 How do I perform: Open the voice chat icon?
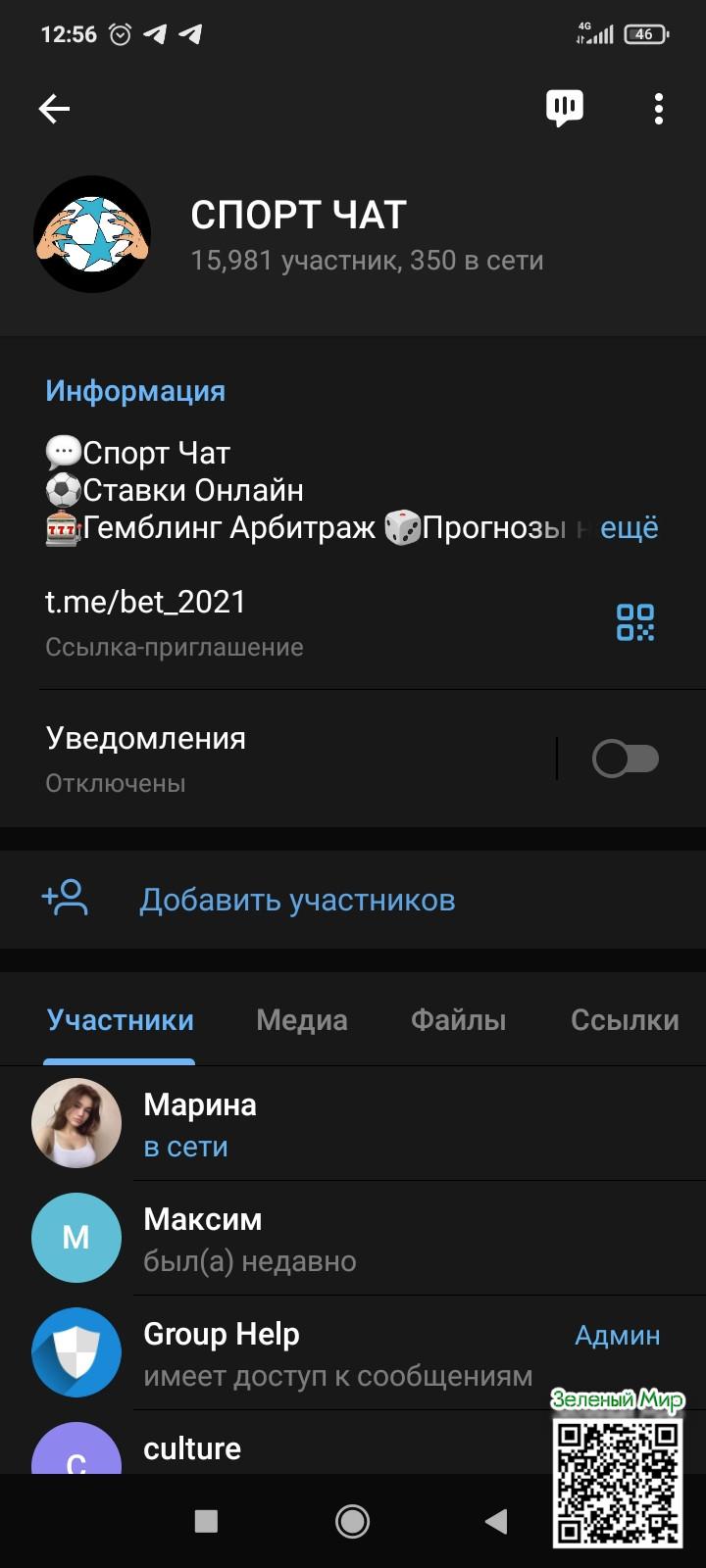tap(564, 109)
